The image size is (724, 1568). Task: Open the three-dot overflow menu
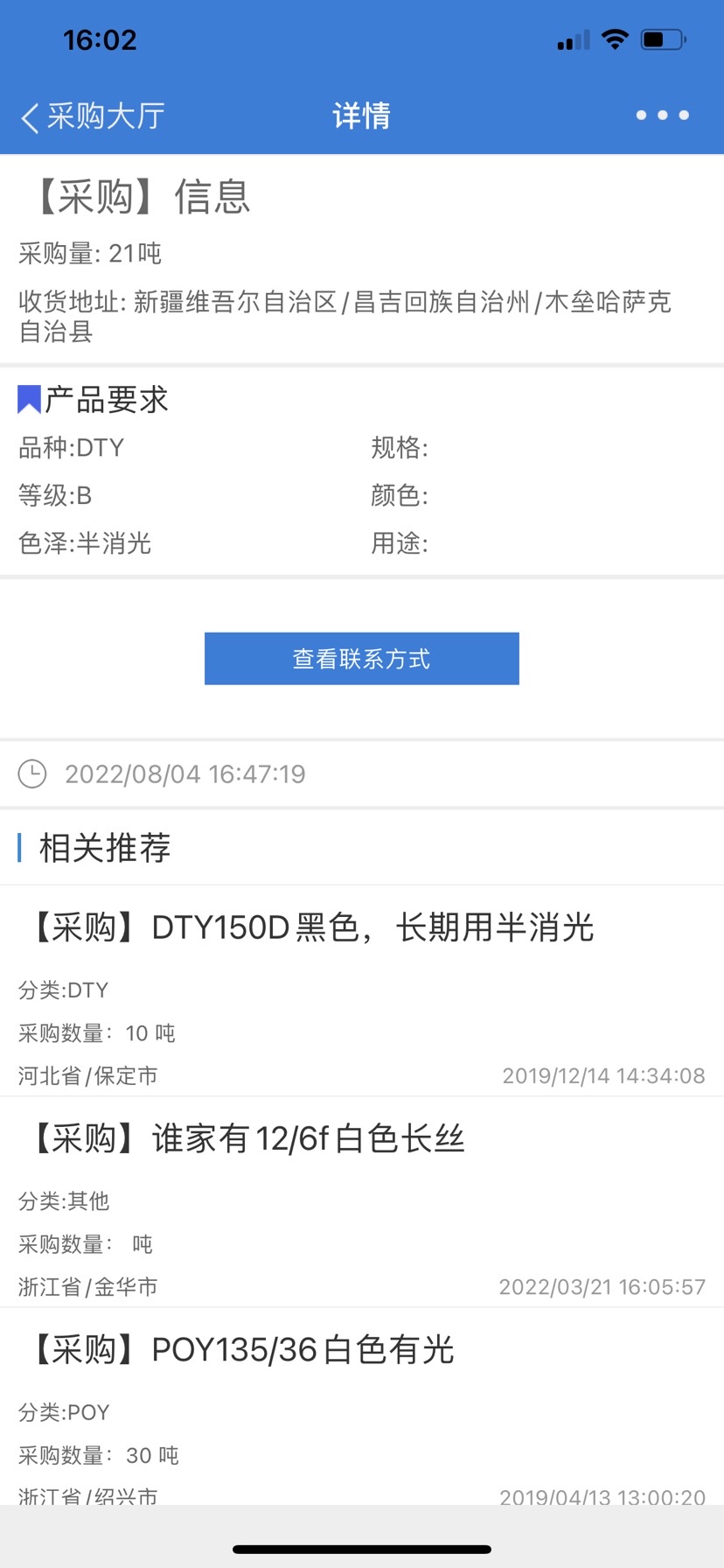pos(662,115)
